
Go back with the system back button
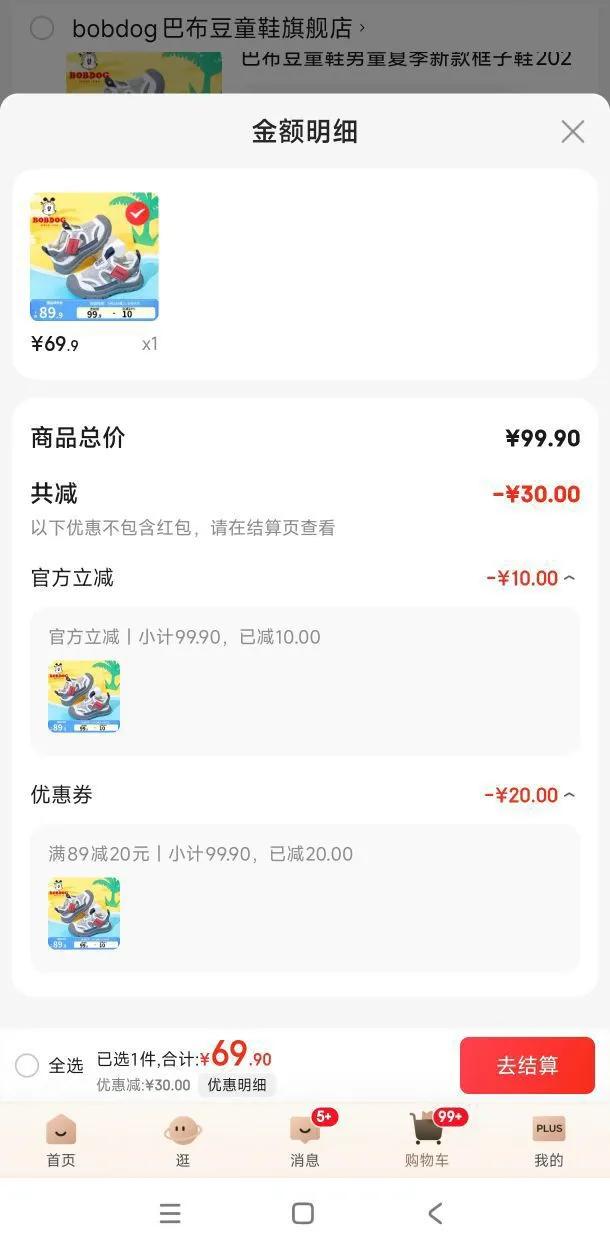[435, 1213]
